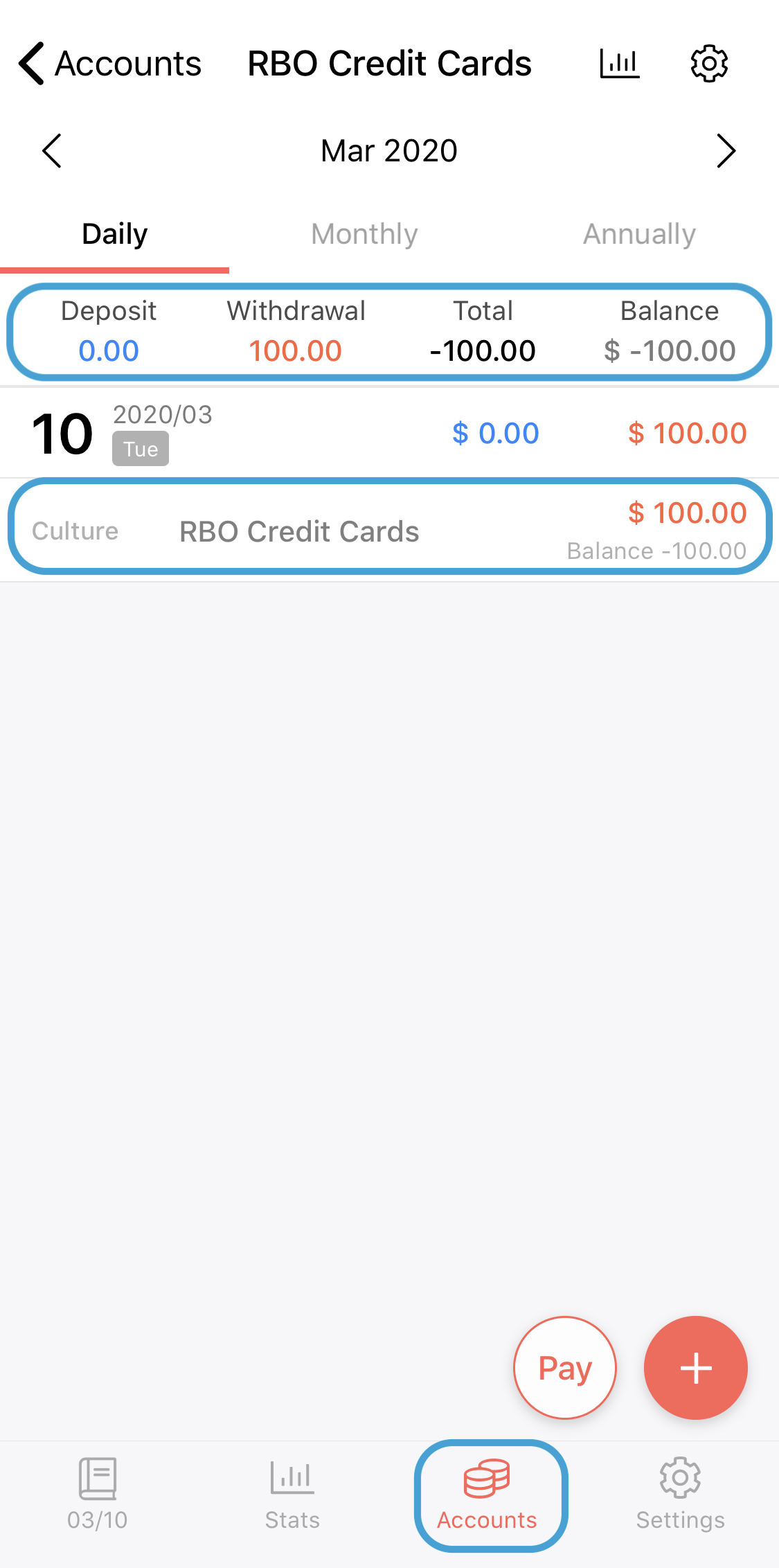779x1568 pixels.
Task: Open the Culture transaction of $100.00
Action: coord(389,531)
